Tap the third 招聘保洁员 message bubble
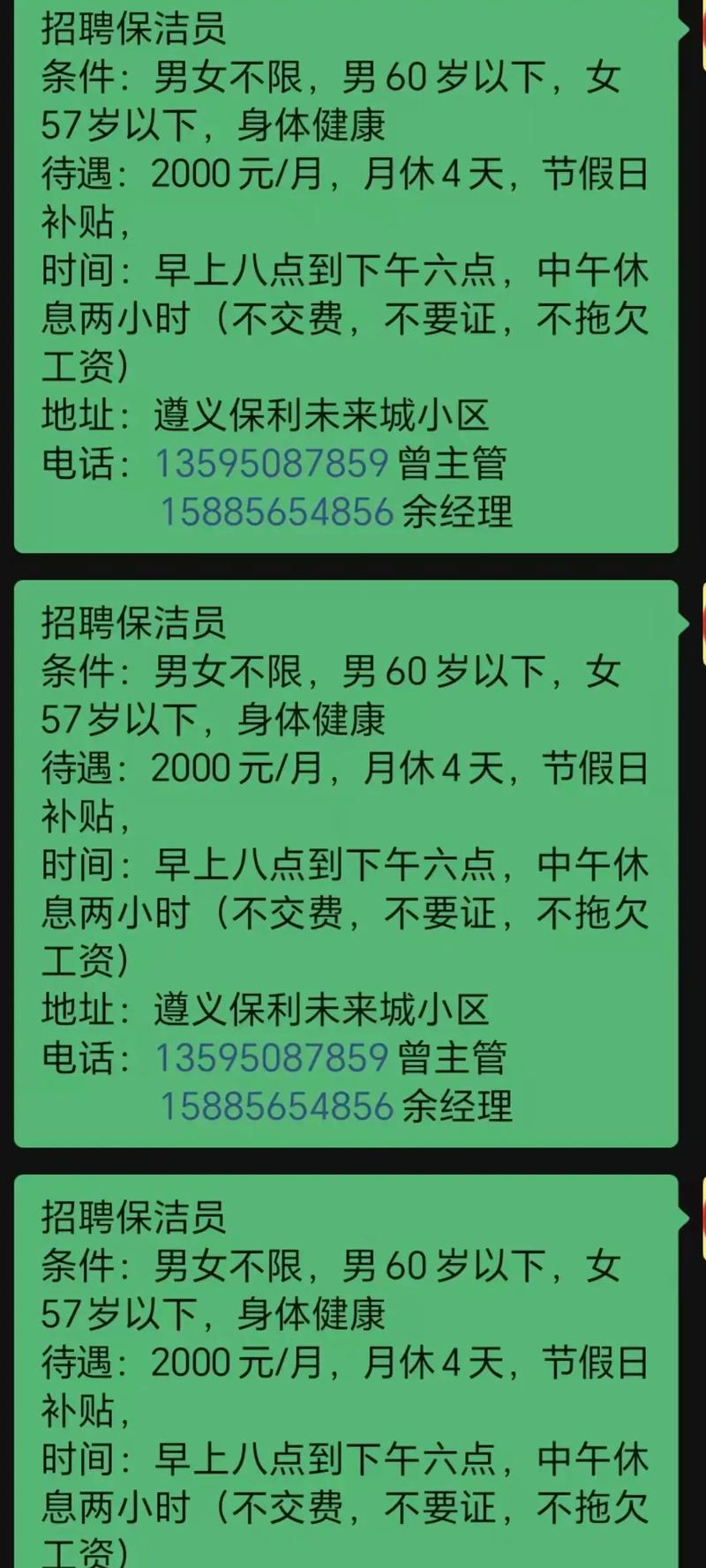The height and width of the screenshot is (1568, 706). 344,1367
